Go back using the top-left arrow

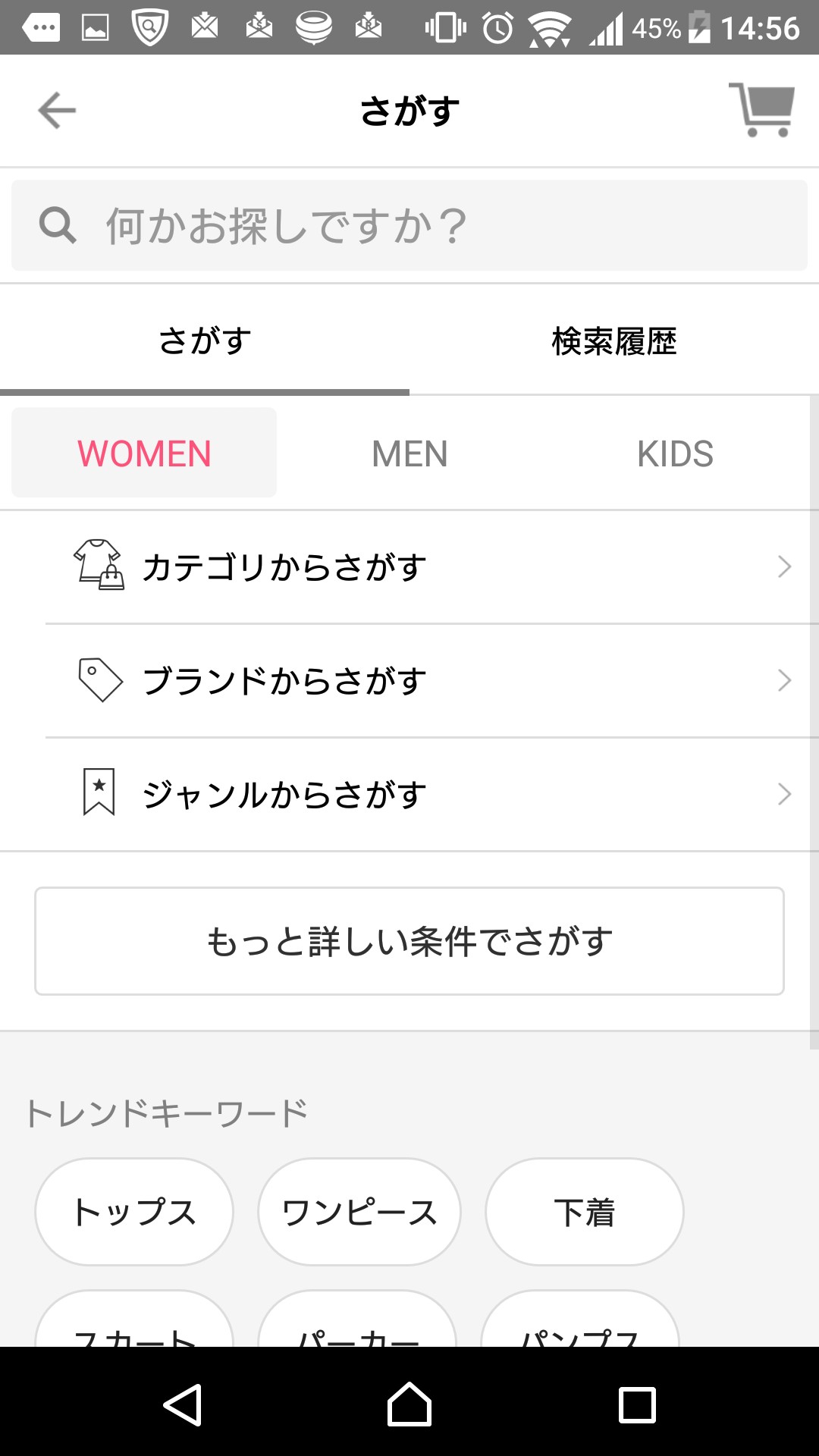(x=57, y=111)
